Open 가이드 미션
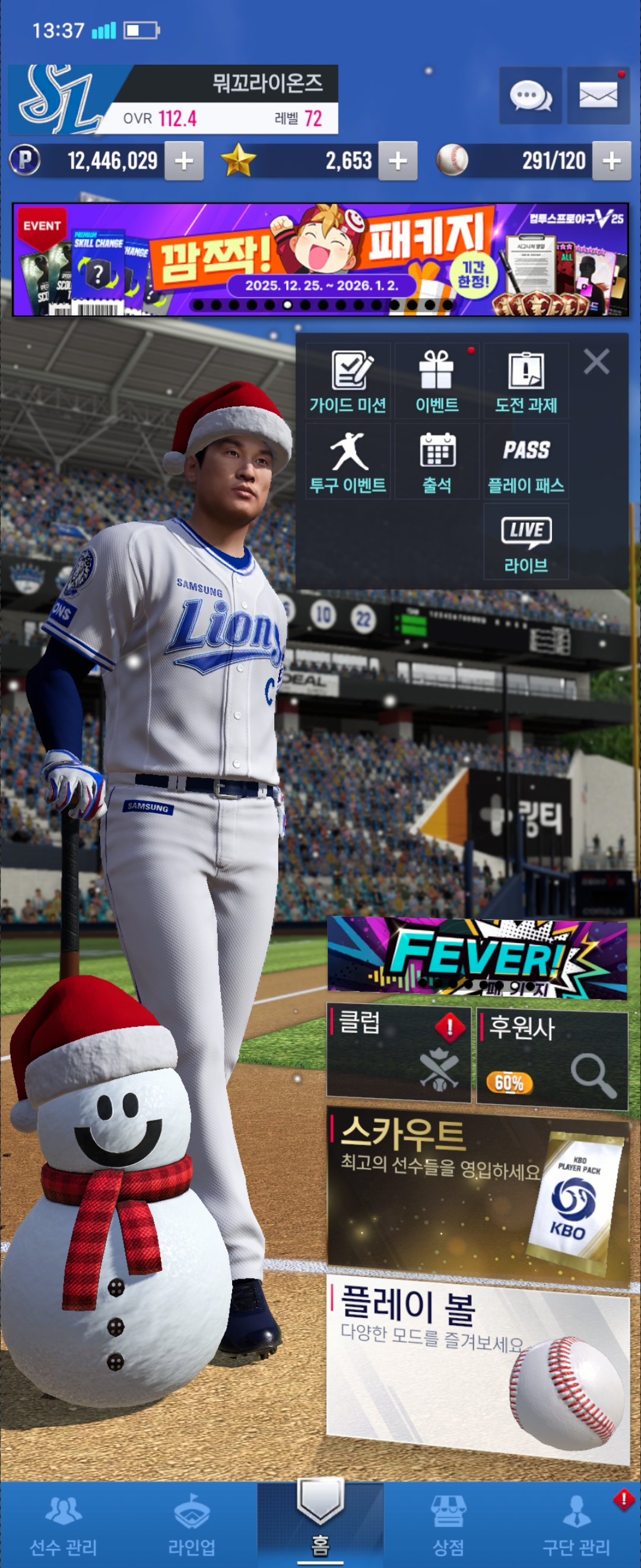The width and height of the screenshot is (641, 1568). (x=348, y=381)
